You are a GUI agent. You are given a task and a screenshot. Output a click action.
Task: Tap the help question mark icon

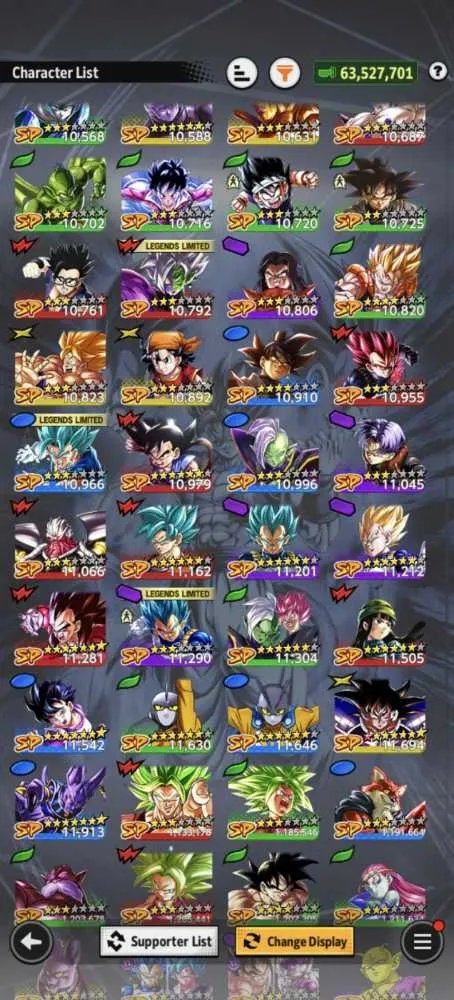tap(437, 71)
